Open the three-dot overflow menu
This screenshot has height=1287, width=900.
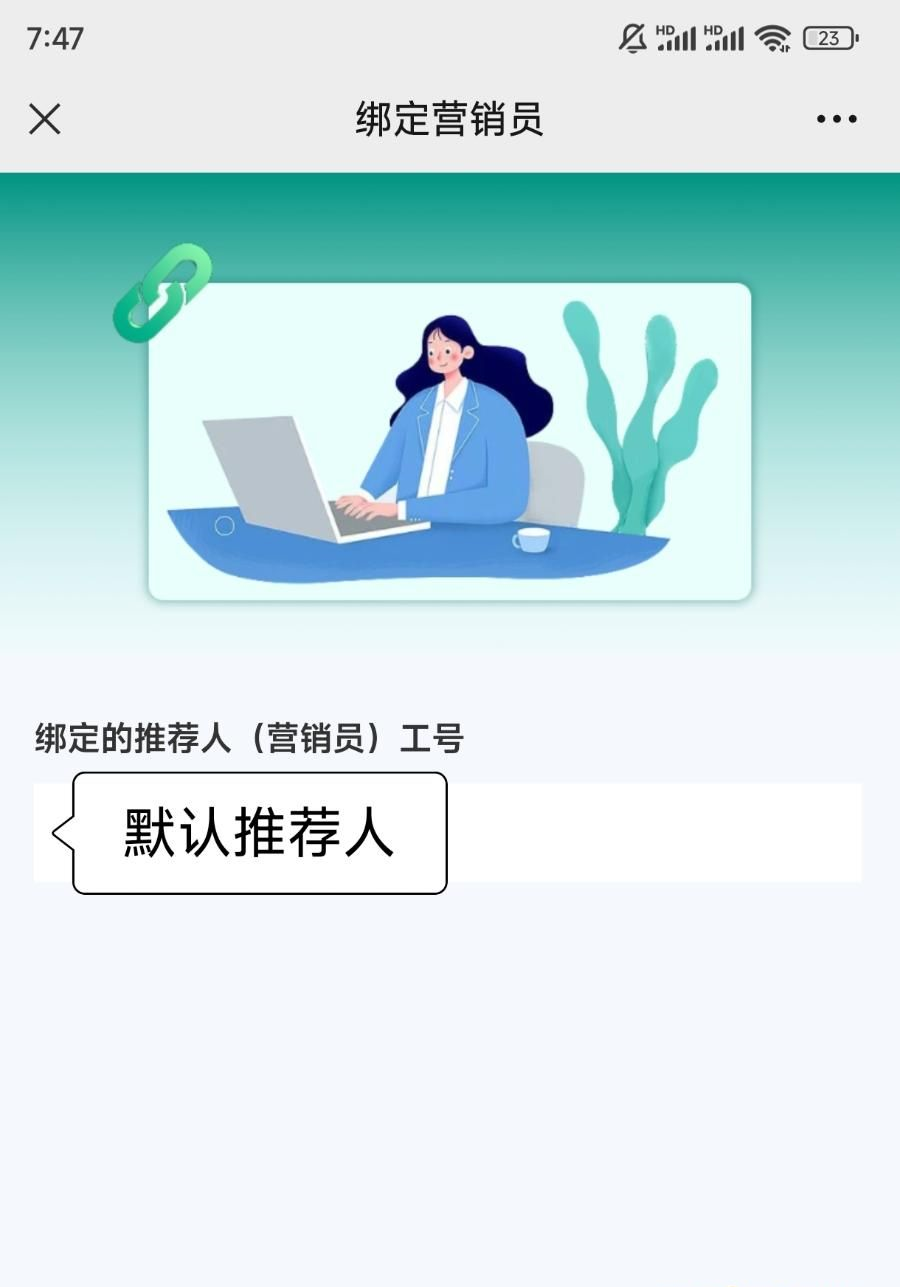(x=836, y=119)
